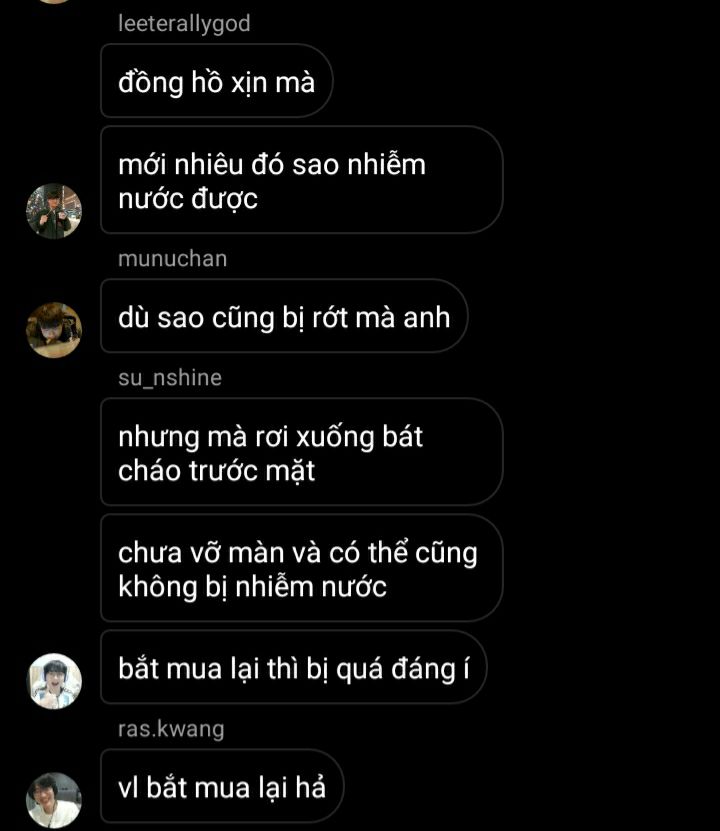
Task: Open leeterallygod's profile picture
Action: (x=54, y=211)
